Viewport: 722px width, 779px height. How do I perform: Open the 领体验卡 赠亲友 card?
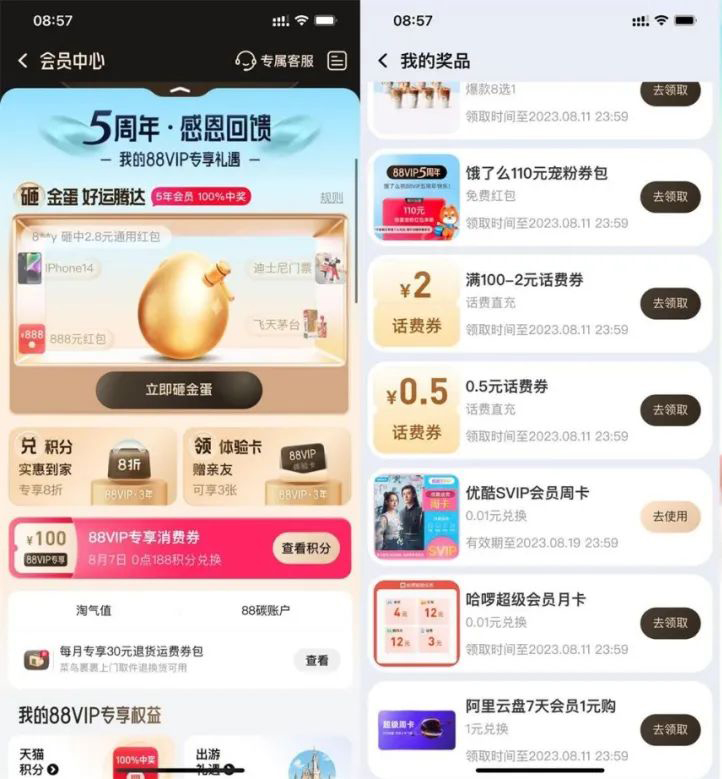coord(266,466)
